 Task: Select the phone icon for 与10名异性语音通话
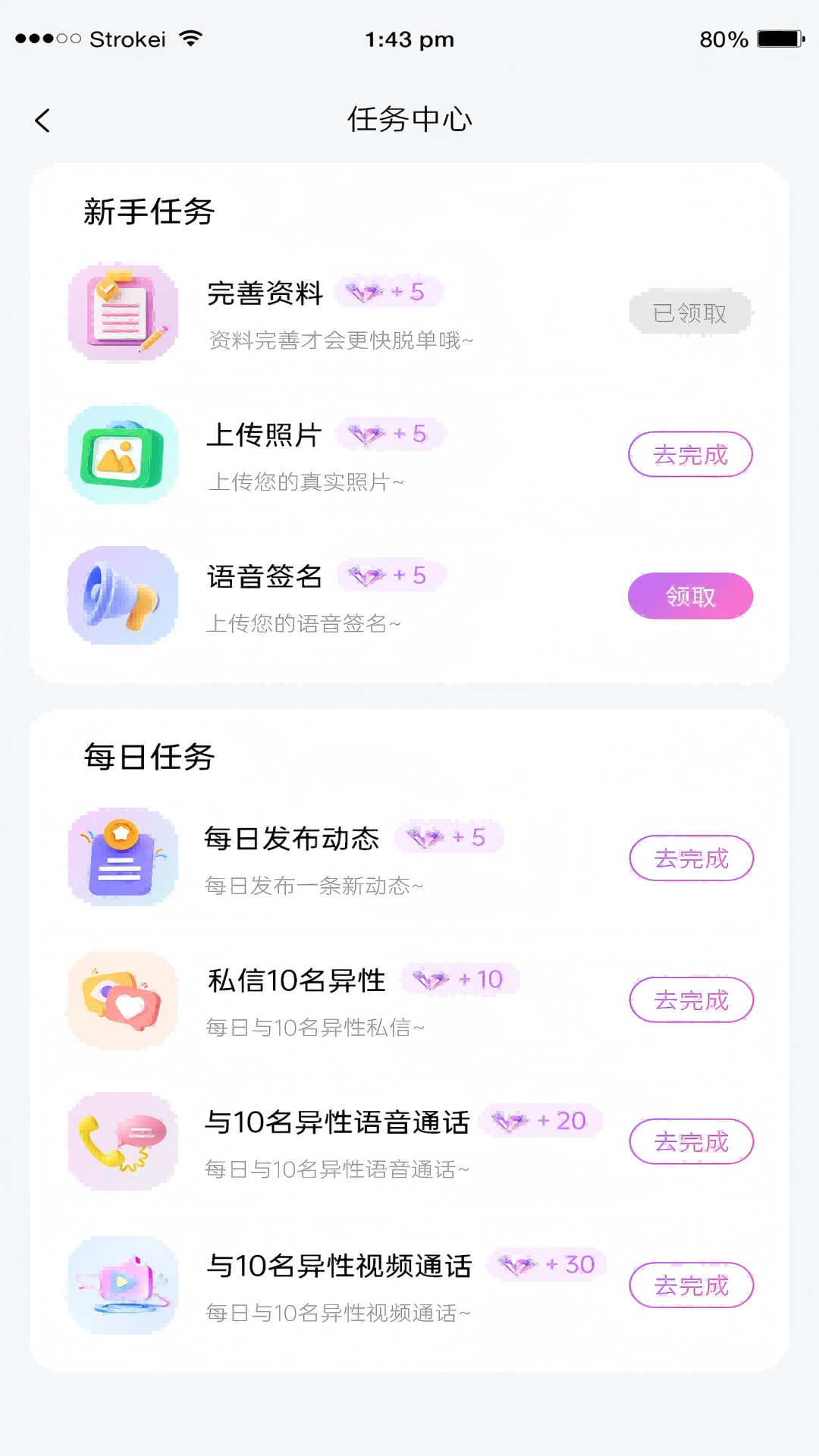coord(122,1141)
